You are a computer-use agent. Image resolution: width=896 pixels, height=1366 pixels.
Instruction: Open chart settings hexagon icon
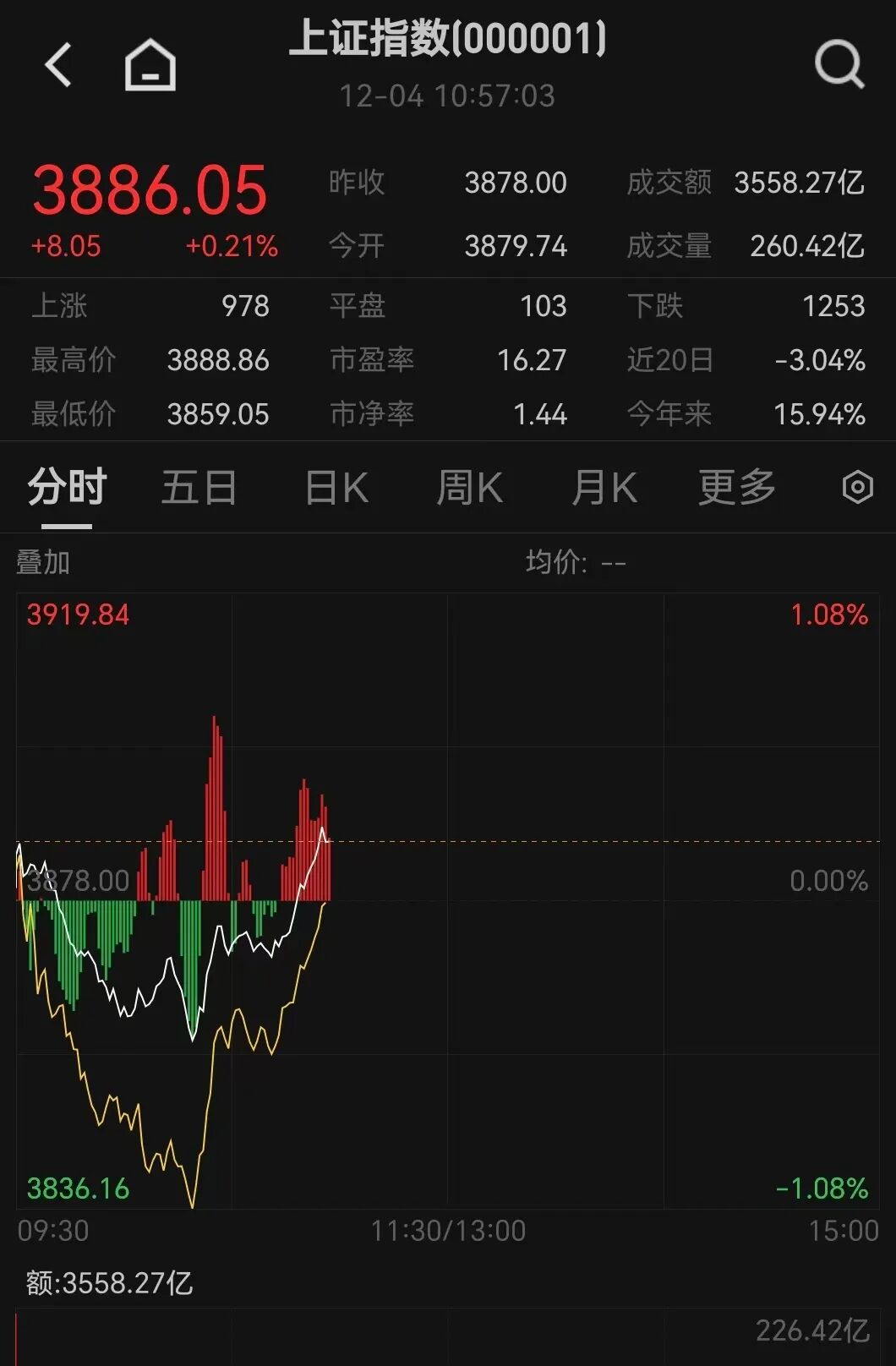tap(857, 488)
